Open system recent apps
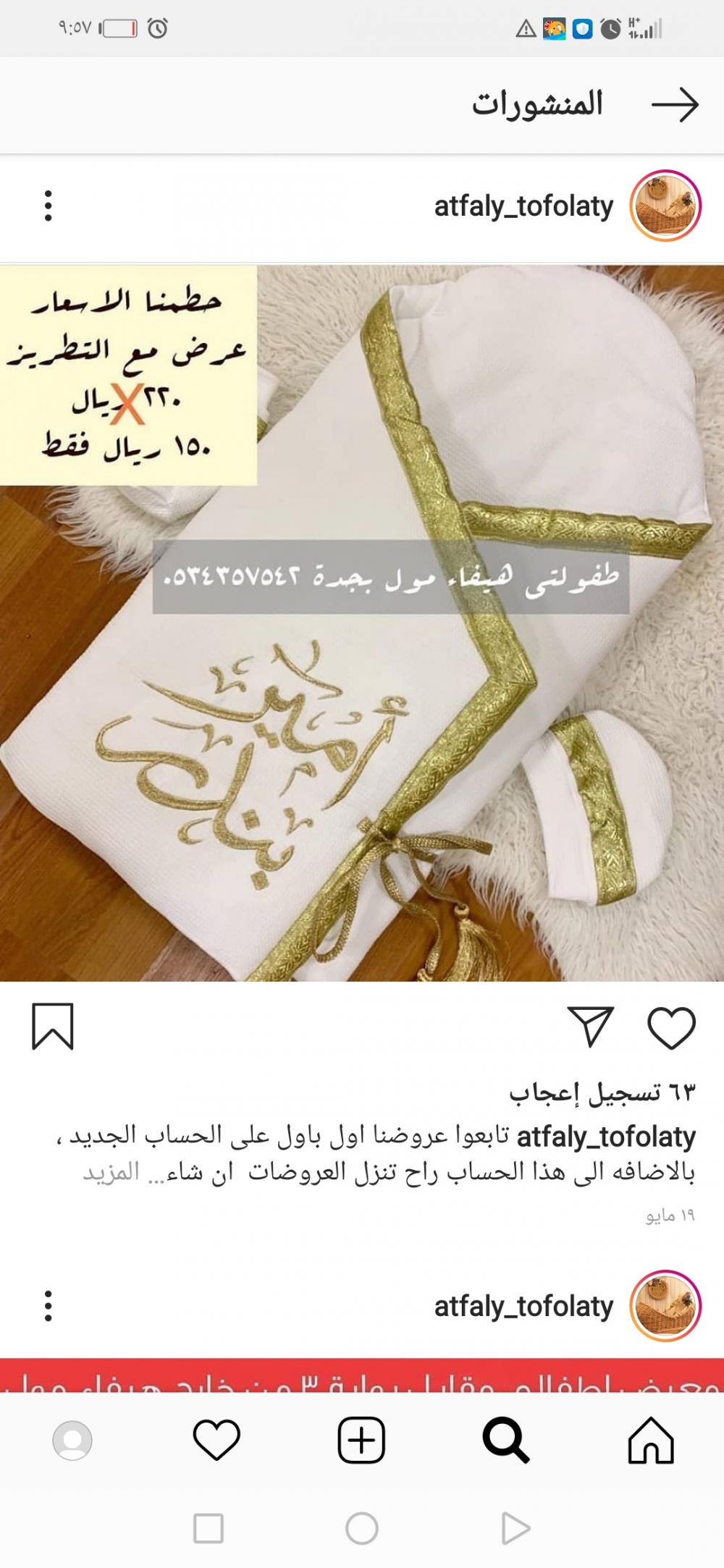Image resolution: width=724 pixels, height=1568 pixels. pyautogui.click(x=209, y=1529)
